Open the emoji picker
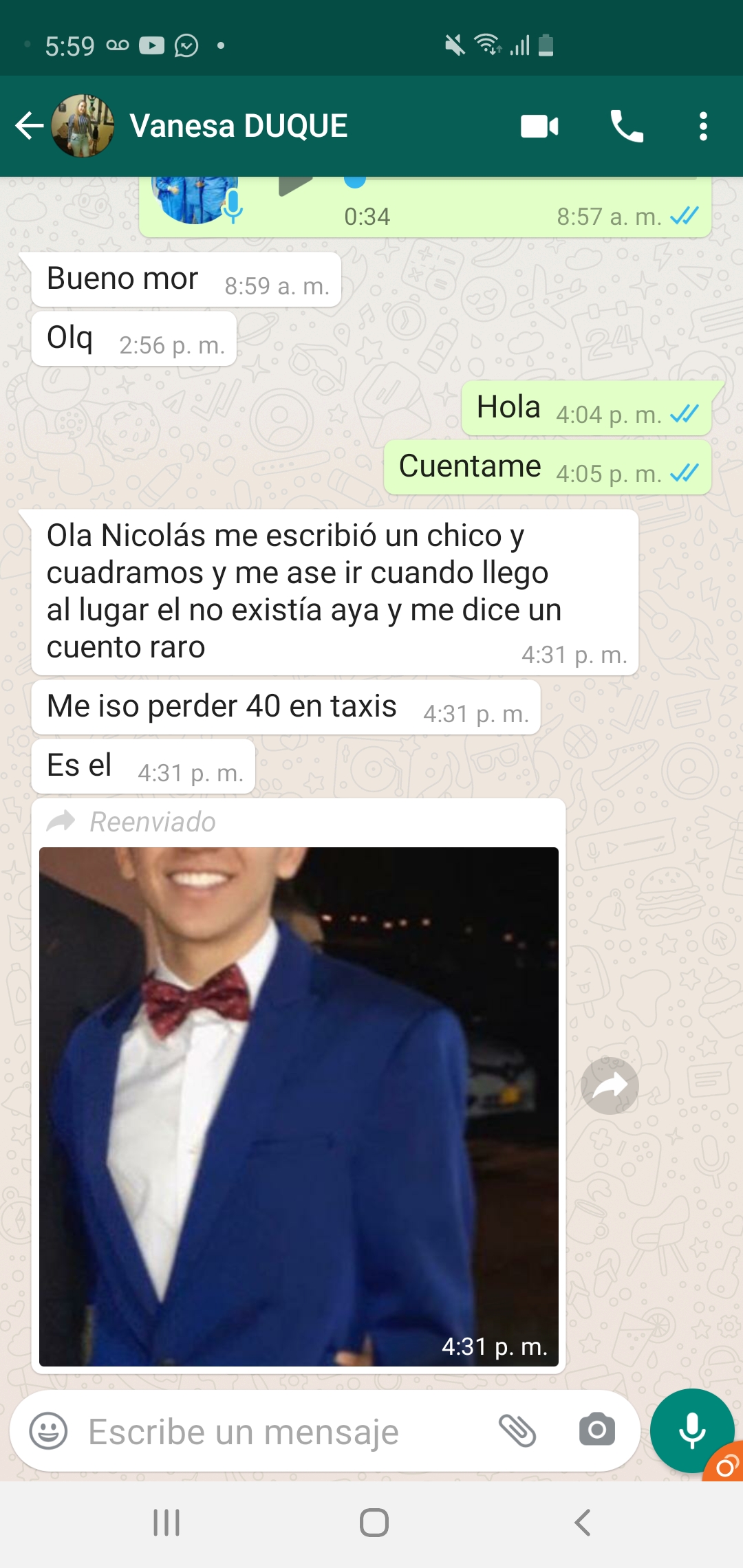The width and height of the screenshot is (743, 1568). pos(48,1431)
